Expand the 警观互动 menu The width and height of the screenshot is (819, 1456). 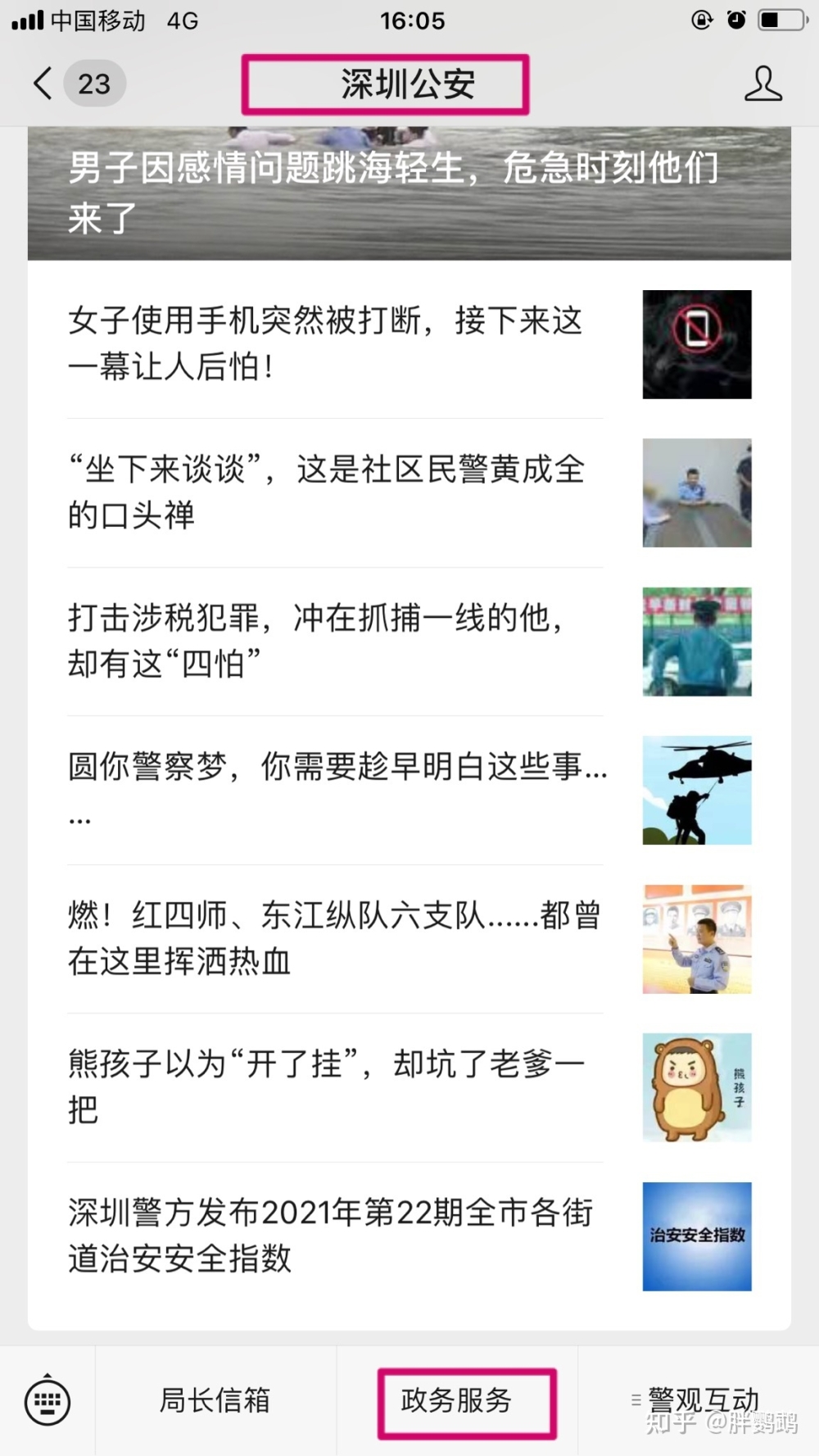[x=696, y=1401]
